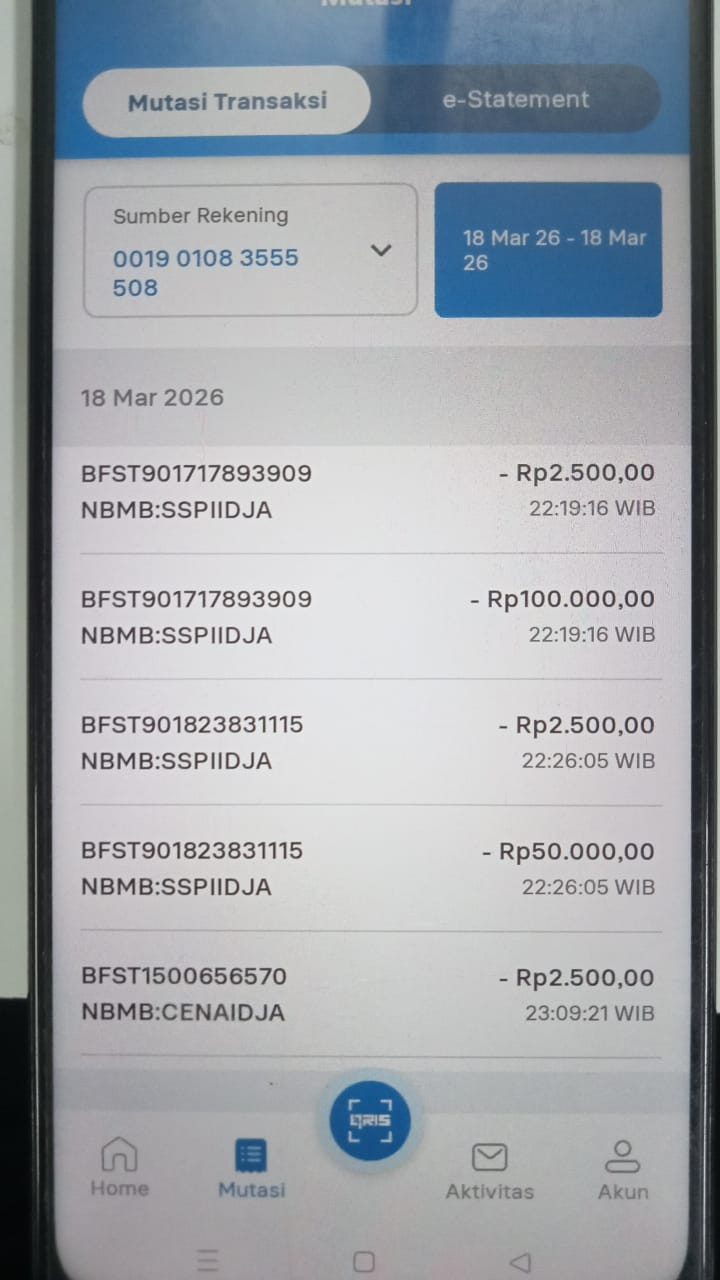Tap the Mutasi tab in bottom navigation

click(x=251, y=1169)
